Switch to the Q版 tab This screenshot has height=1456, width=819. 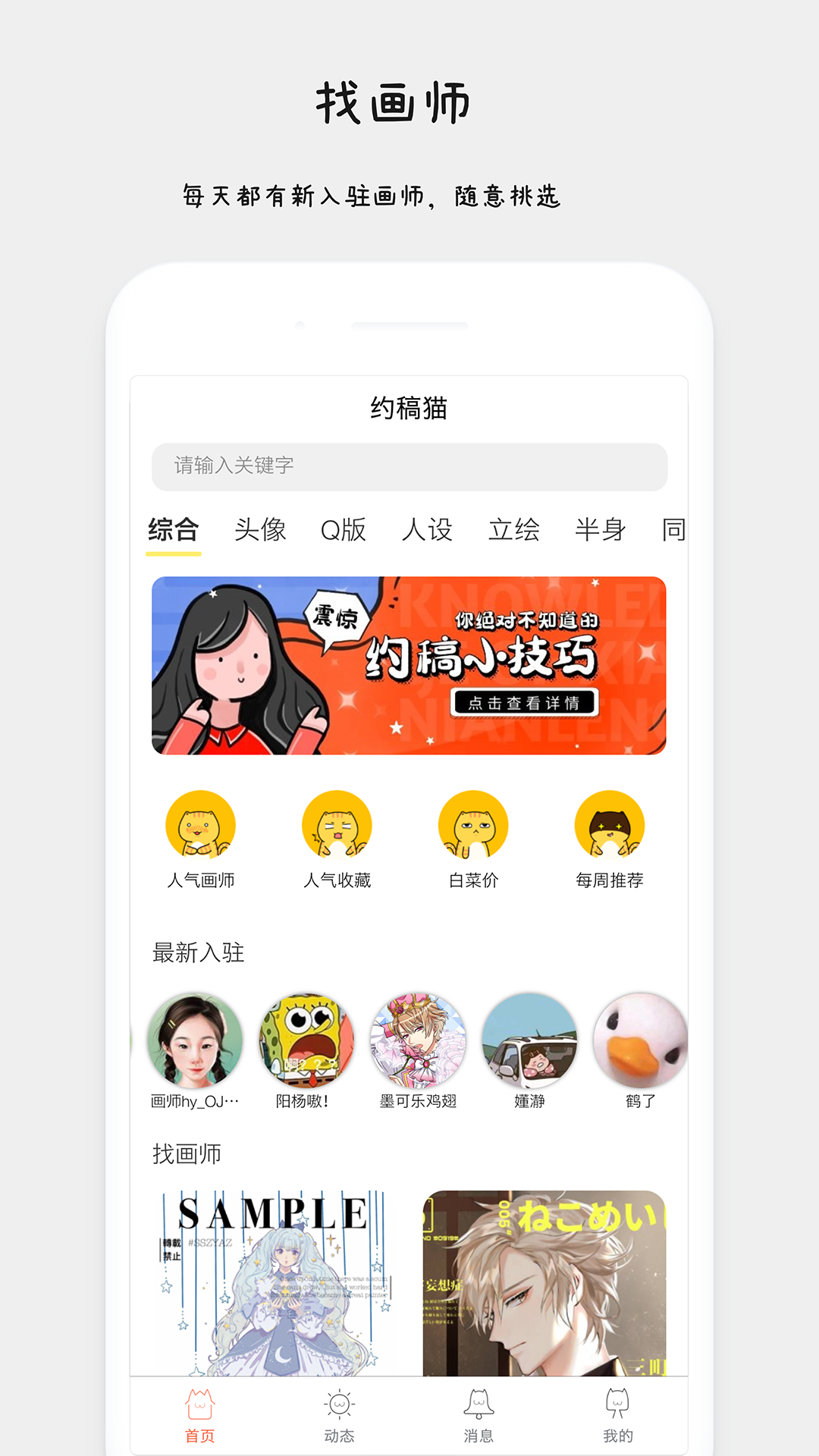click(x=345, y=529)
